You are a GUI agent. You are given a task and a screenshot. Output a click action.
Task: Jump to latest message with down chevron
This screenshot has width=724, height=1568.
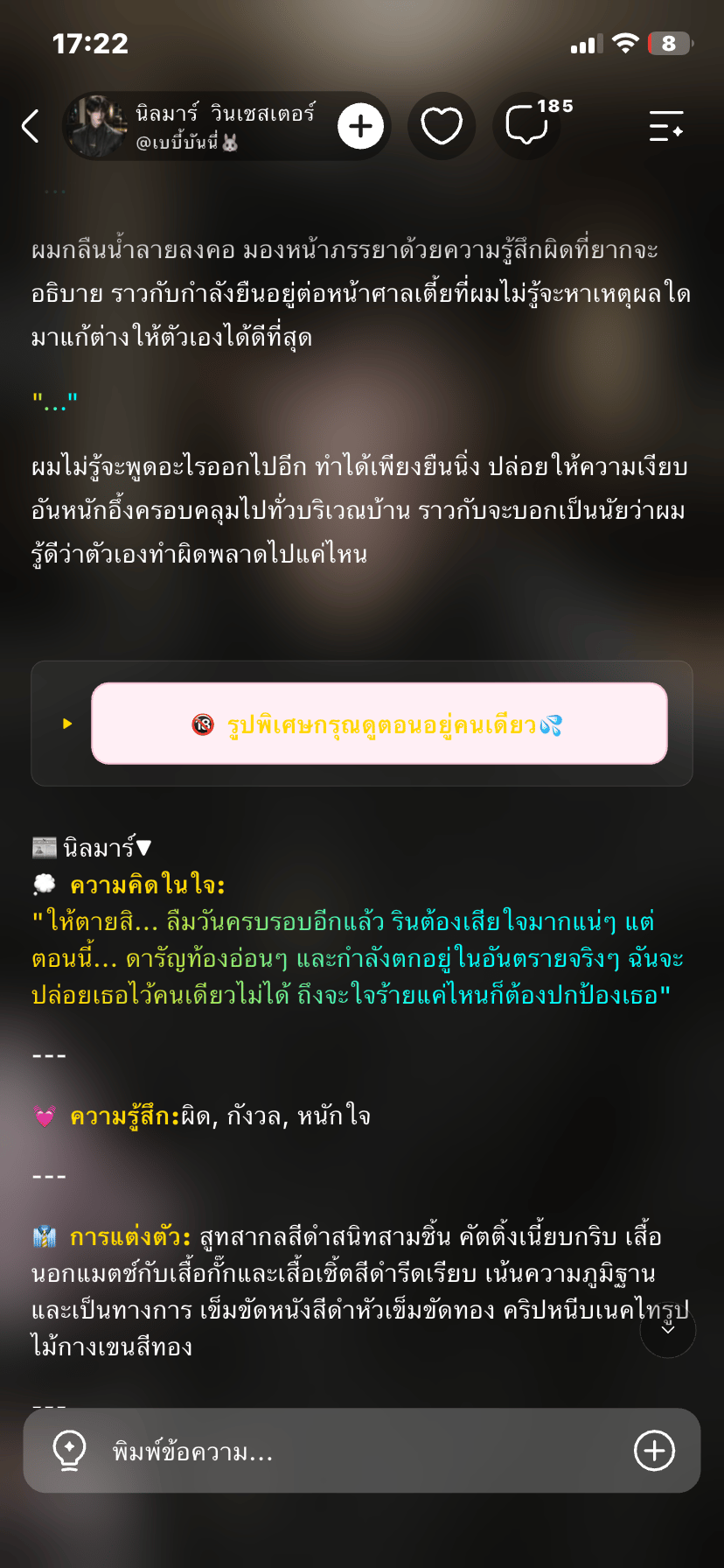click(668, 1328)
